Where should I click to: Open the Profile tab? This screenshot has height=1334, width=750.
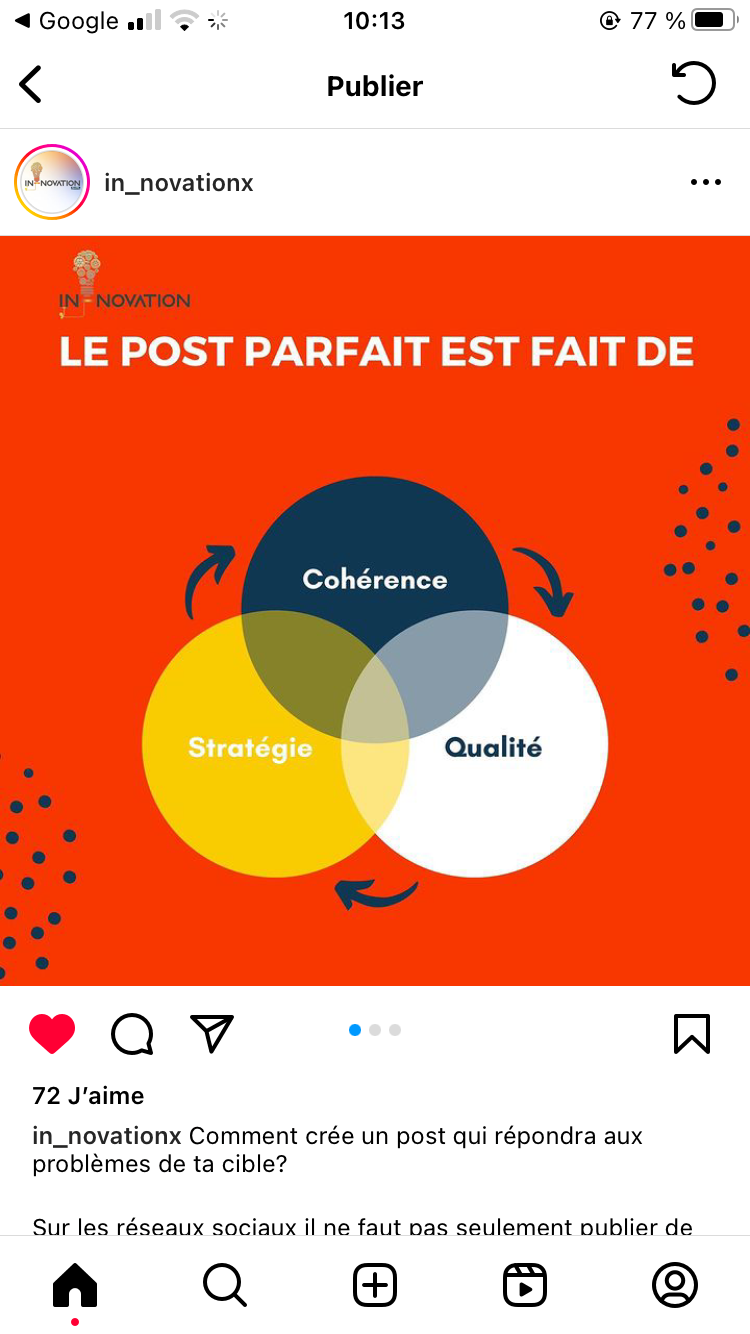(x=675, y=1285)
